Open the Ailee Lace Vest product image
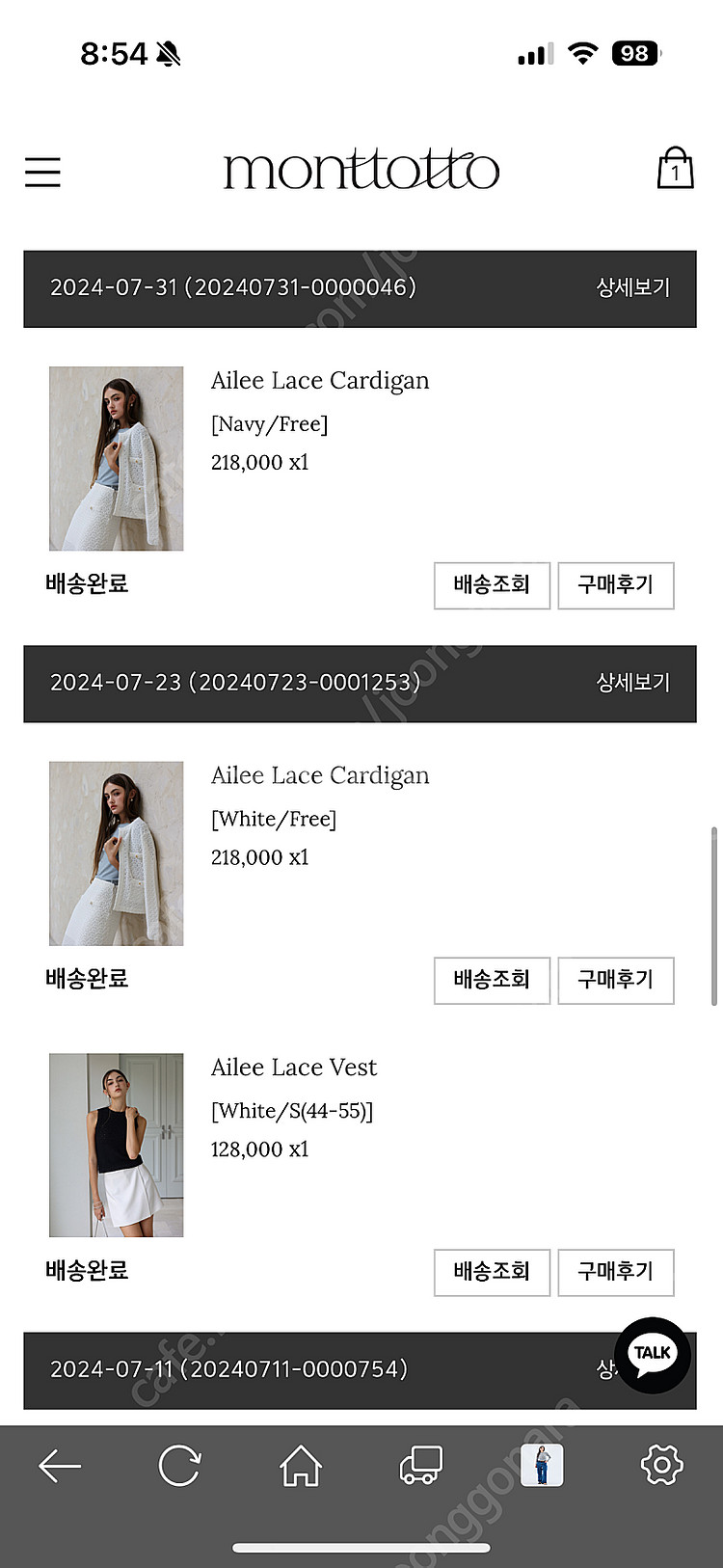 117,1145
